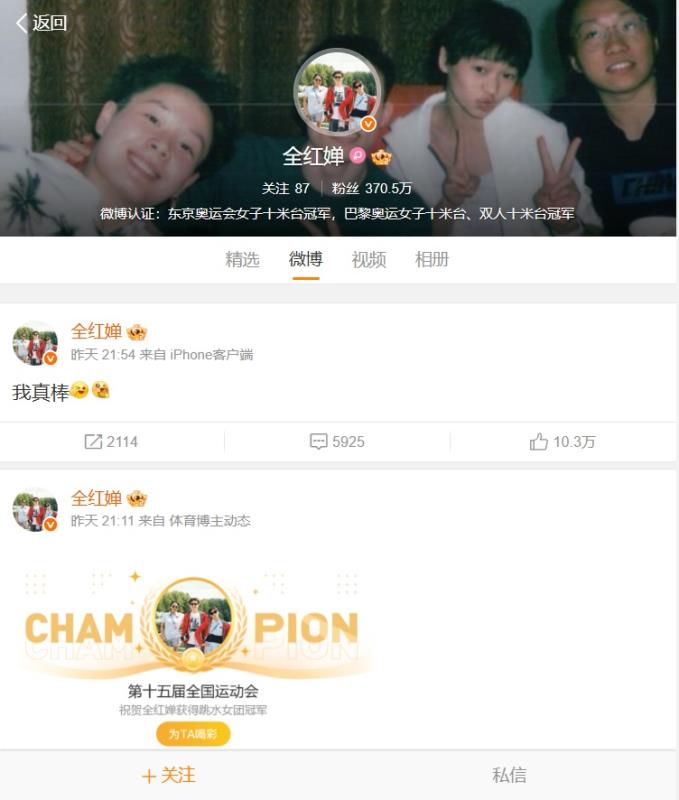Open the profile avatar in the header
Screen dimensions: 679x800
[337, 91]
